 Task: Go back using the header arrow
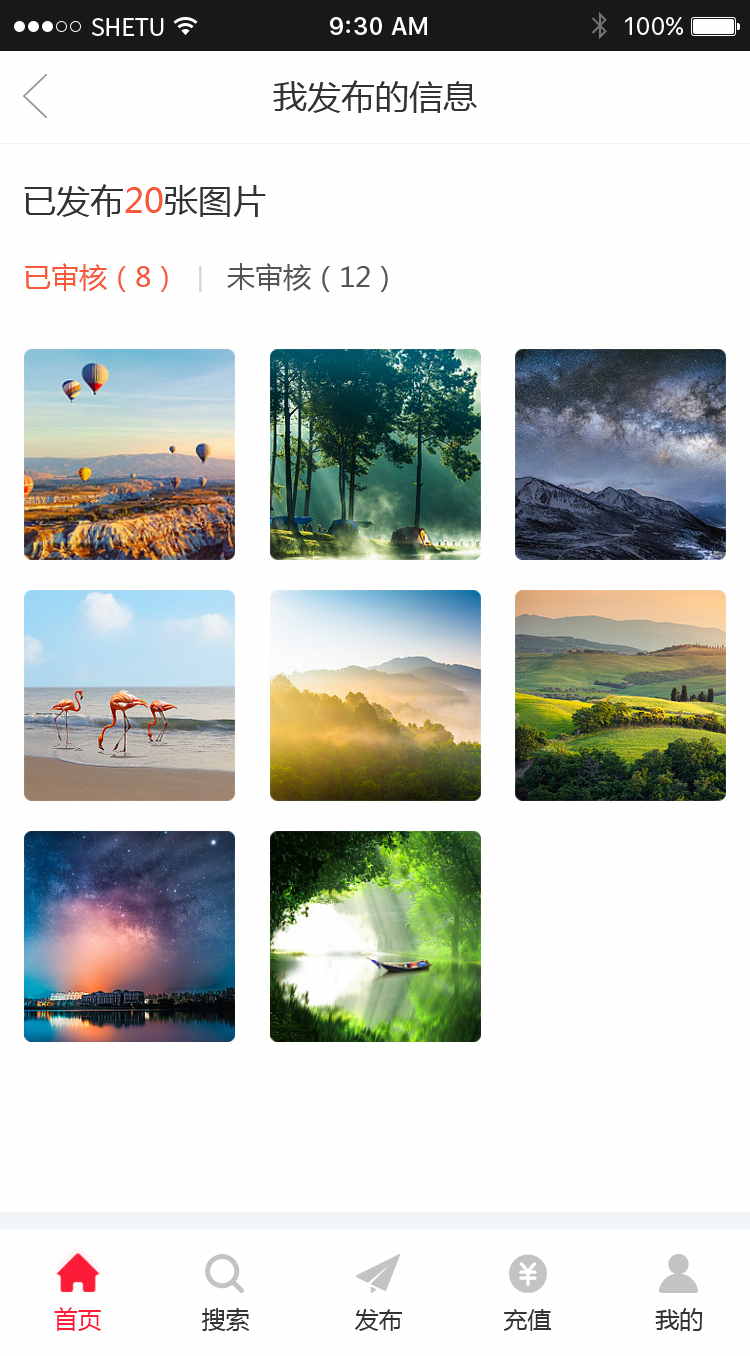[36, 97]
